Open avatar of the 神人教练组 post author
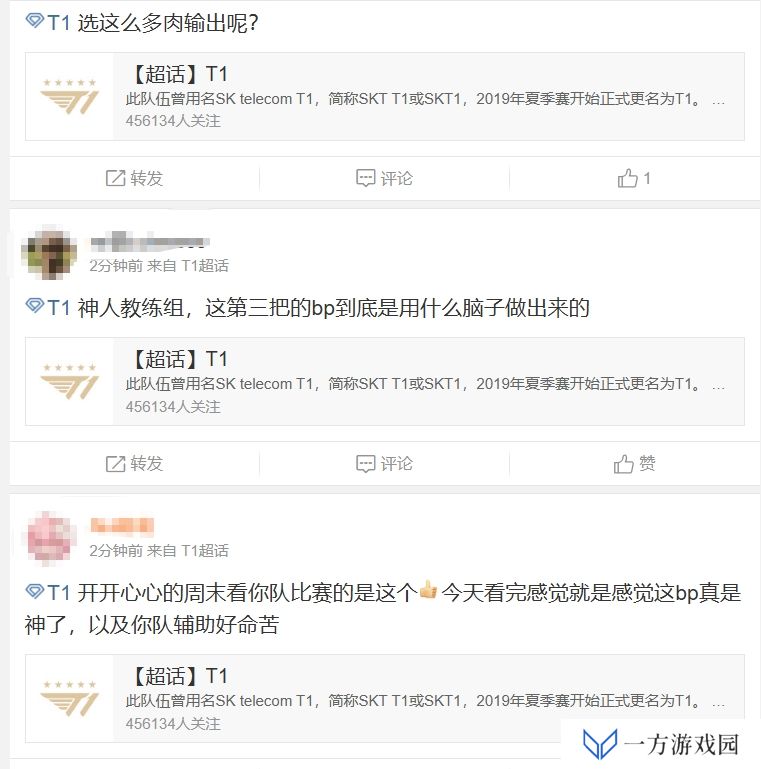Screen dimensions: 761x769 coord(48,254)
